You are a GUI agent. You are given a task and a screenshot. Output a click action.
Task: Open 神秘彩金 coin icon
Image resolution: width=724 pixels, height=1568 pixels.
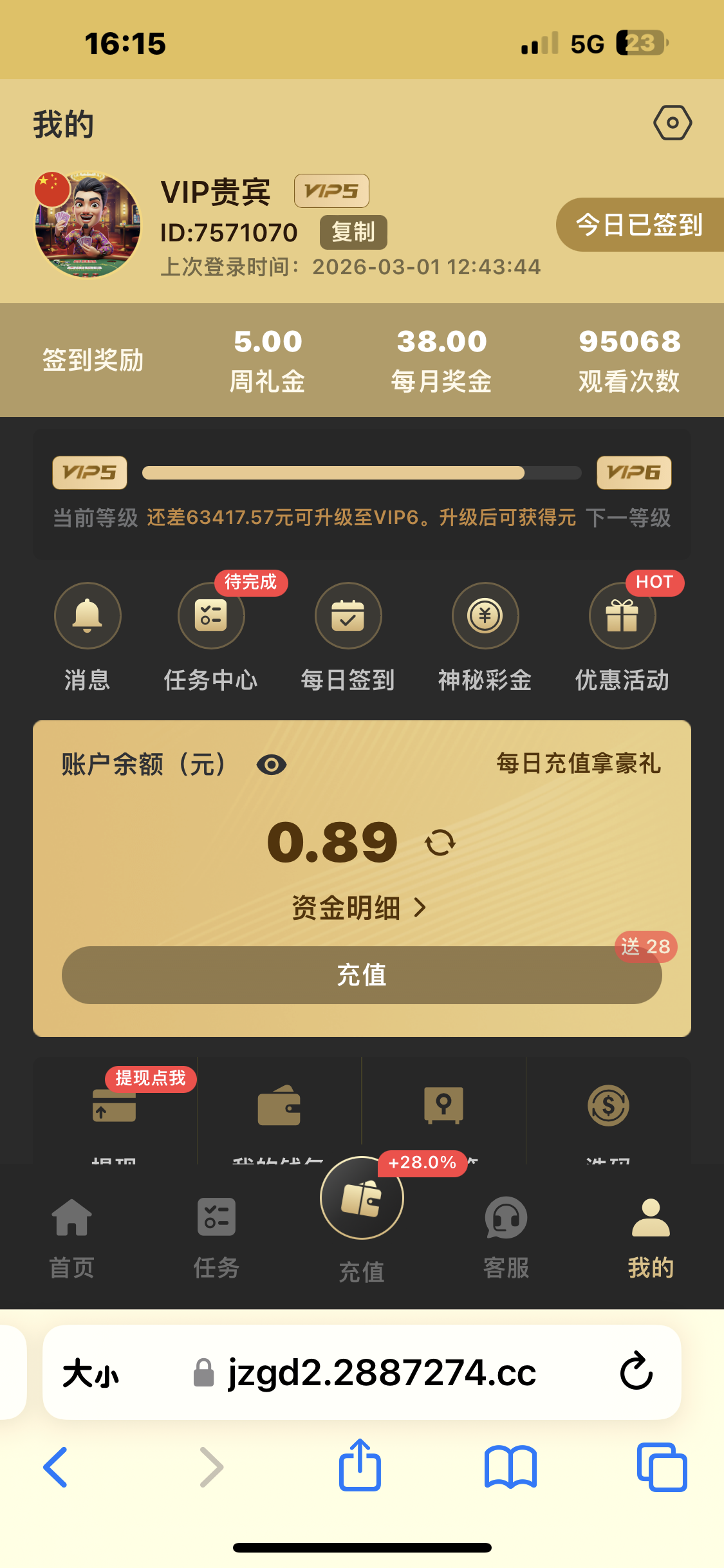485,615
